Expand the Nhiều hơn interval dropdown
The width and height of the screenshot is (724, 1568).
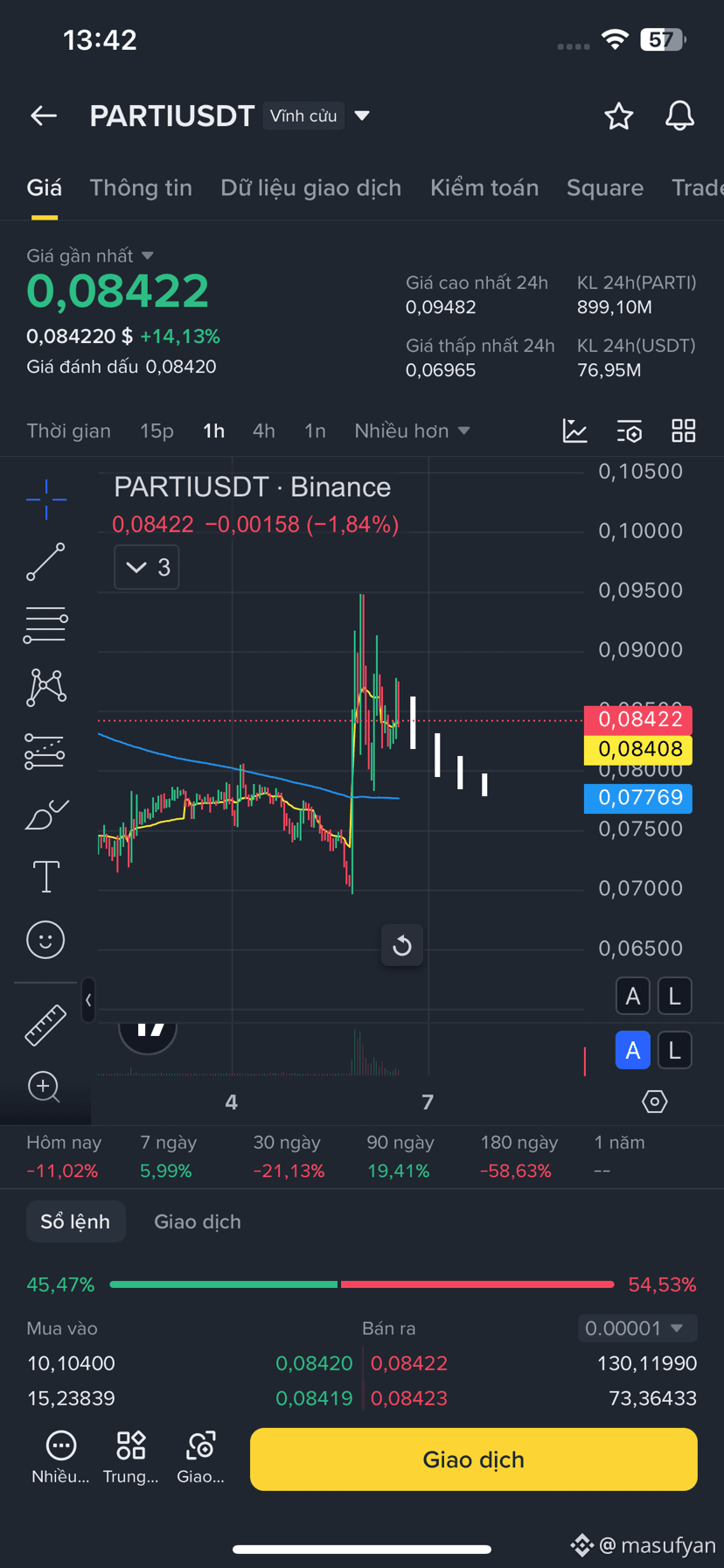pos(412,430)
